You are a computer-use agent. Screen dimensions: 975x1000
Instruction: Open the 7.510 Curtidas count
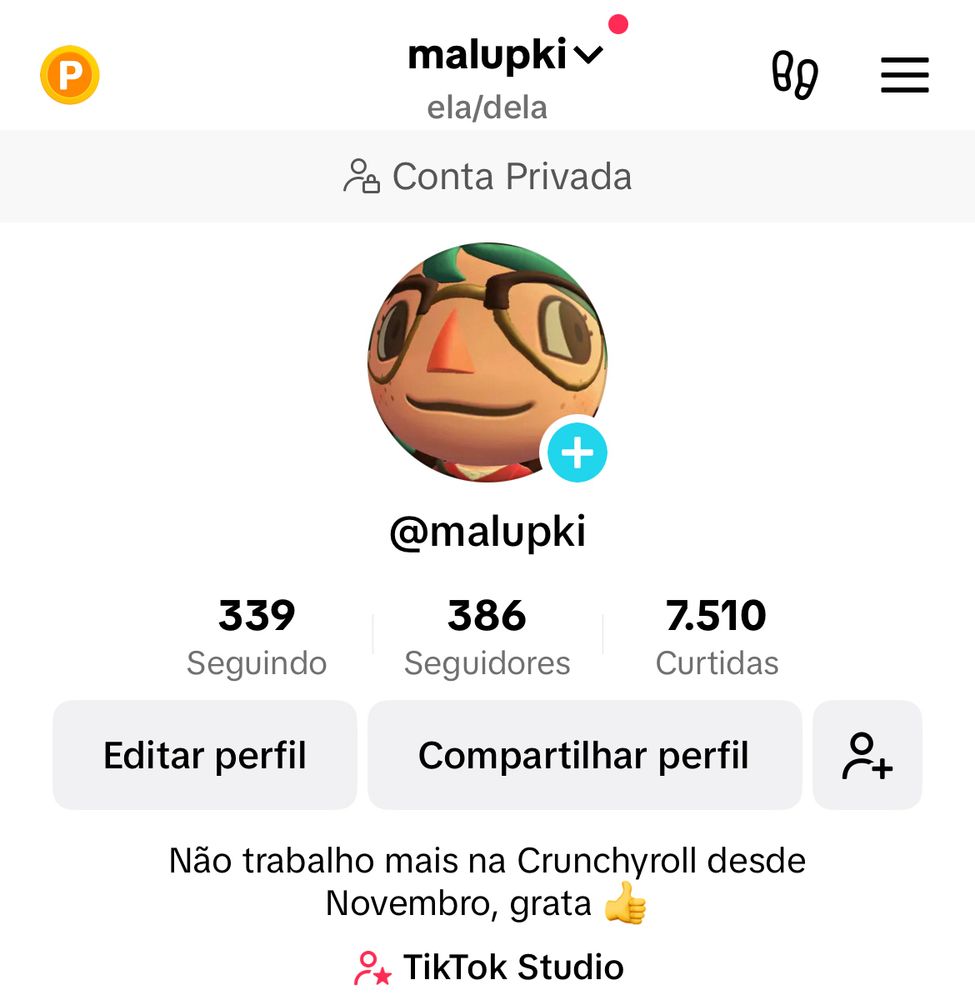point(716,637)
